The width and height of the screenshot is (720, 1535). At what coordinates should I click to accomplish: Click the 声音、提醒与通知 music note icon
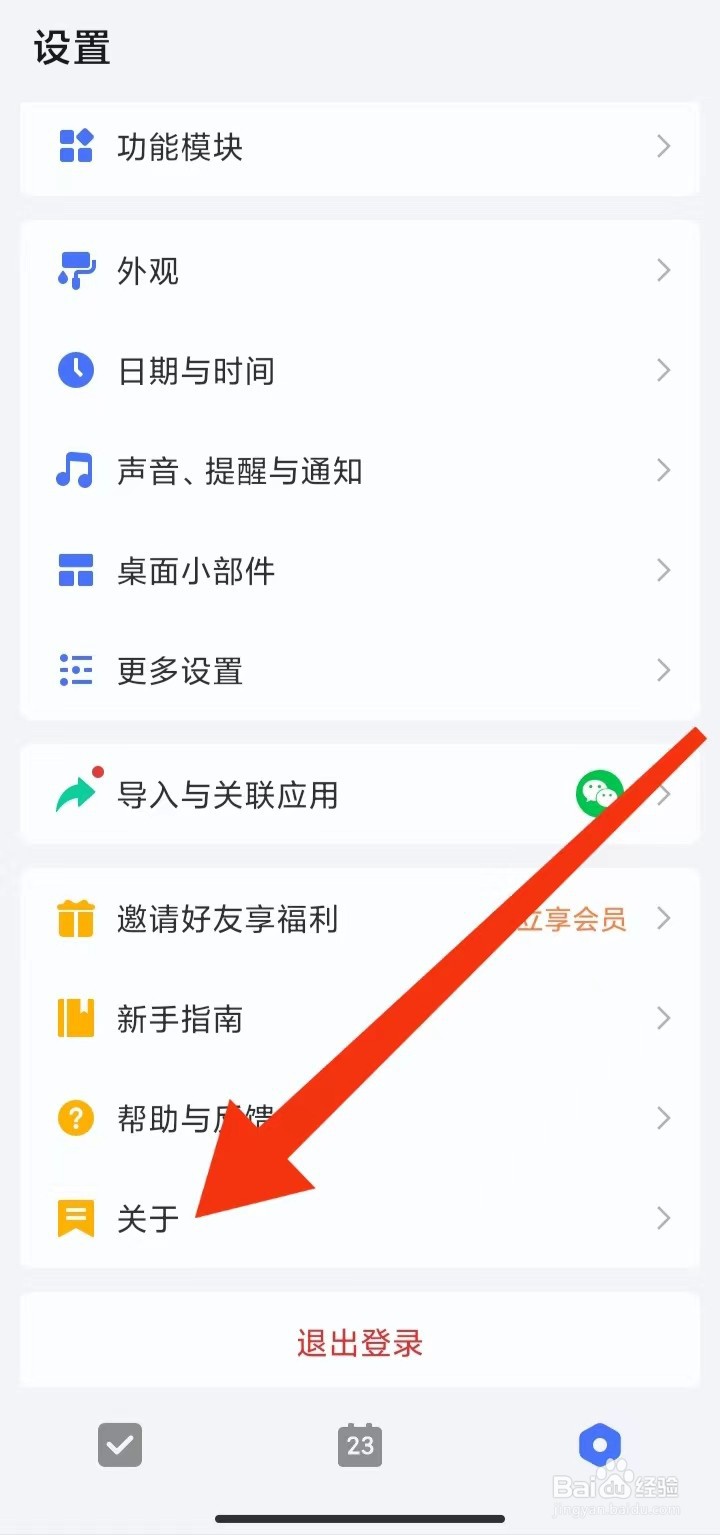75,470
